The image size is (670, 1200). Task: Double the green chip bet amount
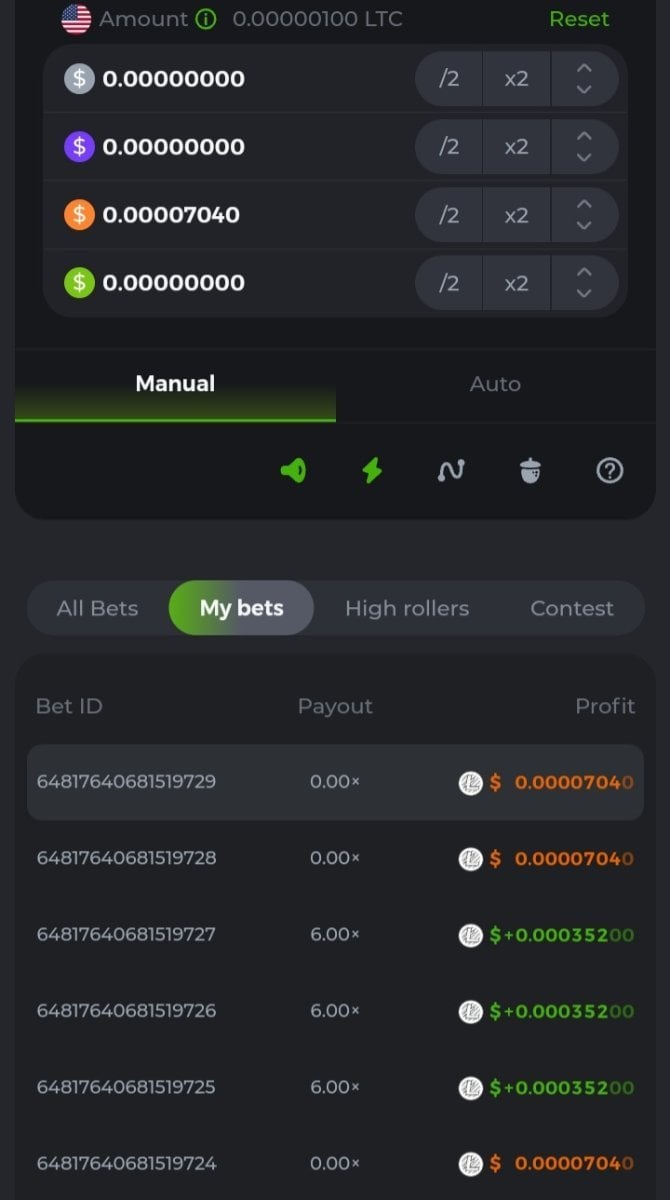[x=516, y=283]
